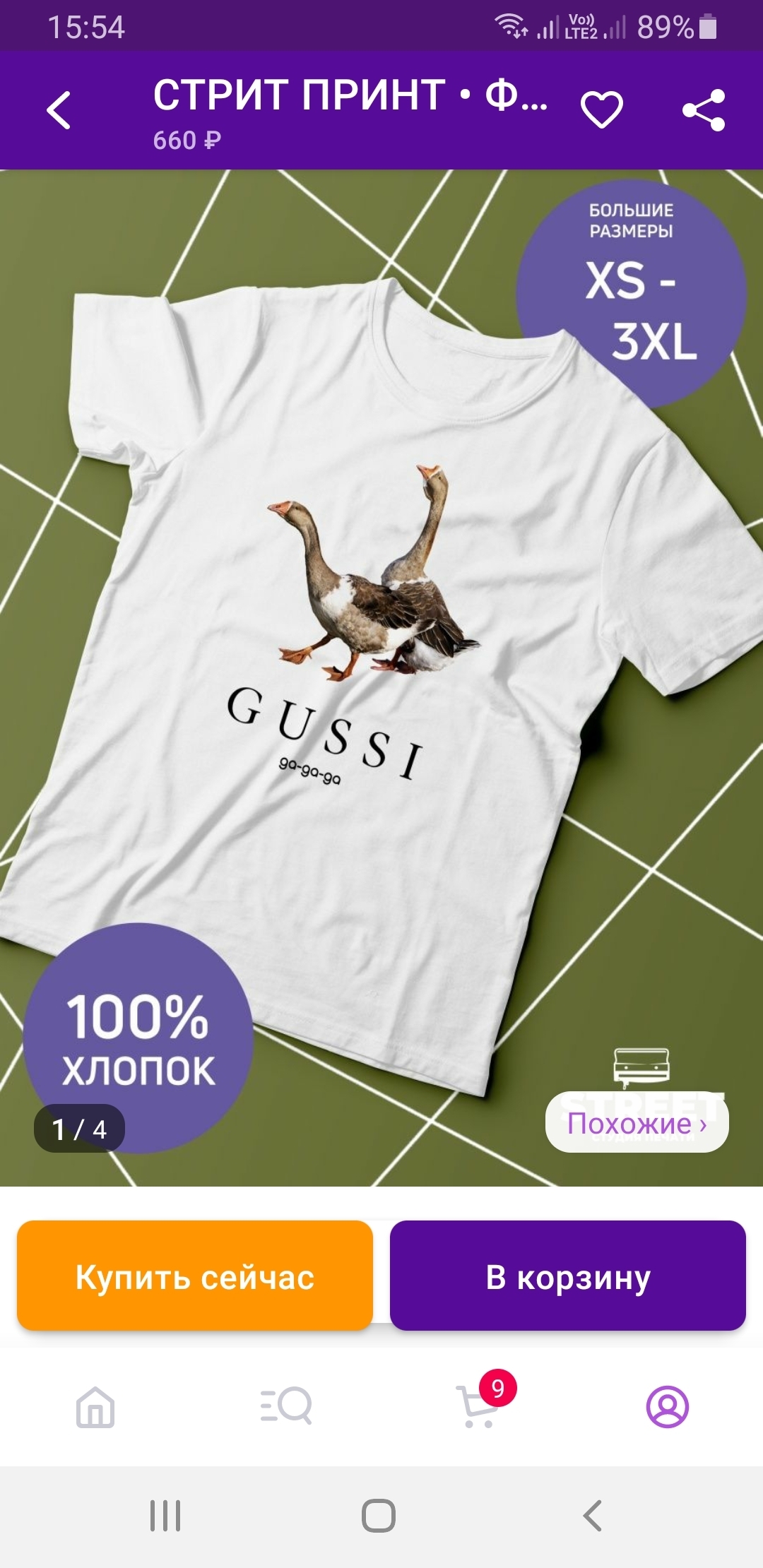This screenshot has height=1568, width=763.
Task: Switch to the profile tab
Action: 667,1406
